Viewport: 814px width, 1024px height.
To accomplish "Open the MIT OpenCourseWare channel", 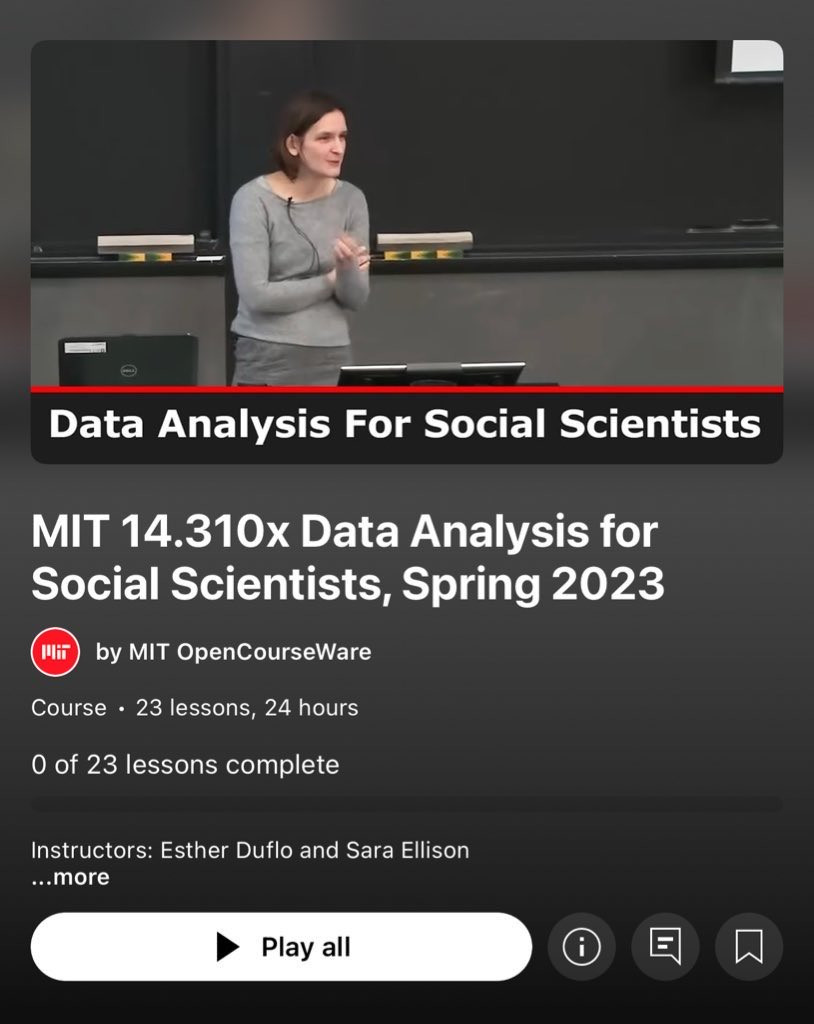I will point(232,652).
